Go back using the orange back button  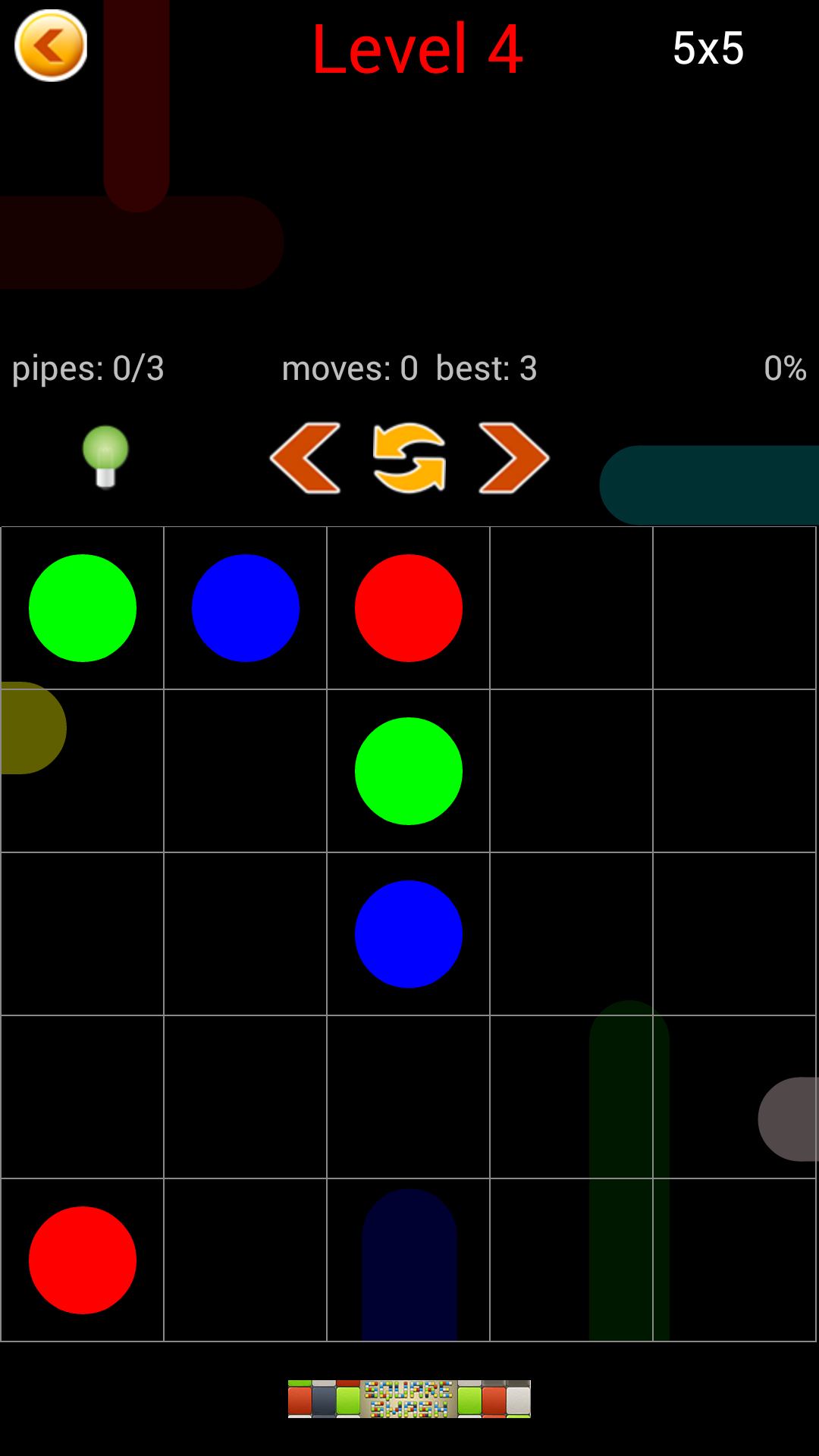click(x=51, y=45)
